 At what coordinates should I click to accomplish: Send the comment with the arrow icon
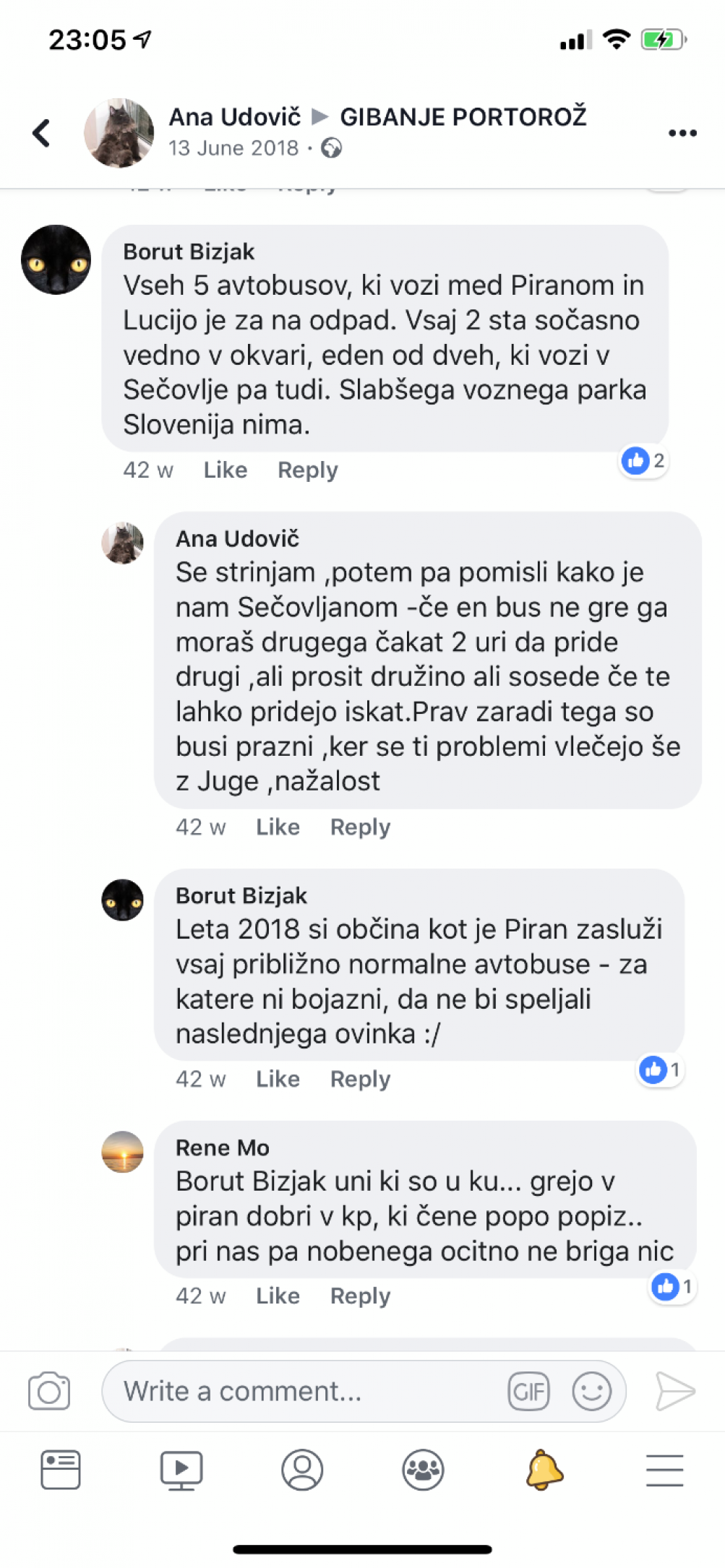tap(675, 1391)
